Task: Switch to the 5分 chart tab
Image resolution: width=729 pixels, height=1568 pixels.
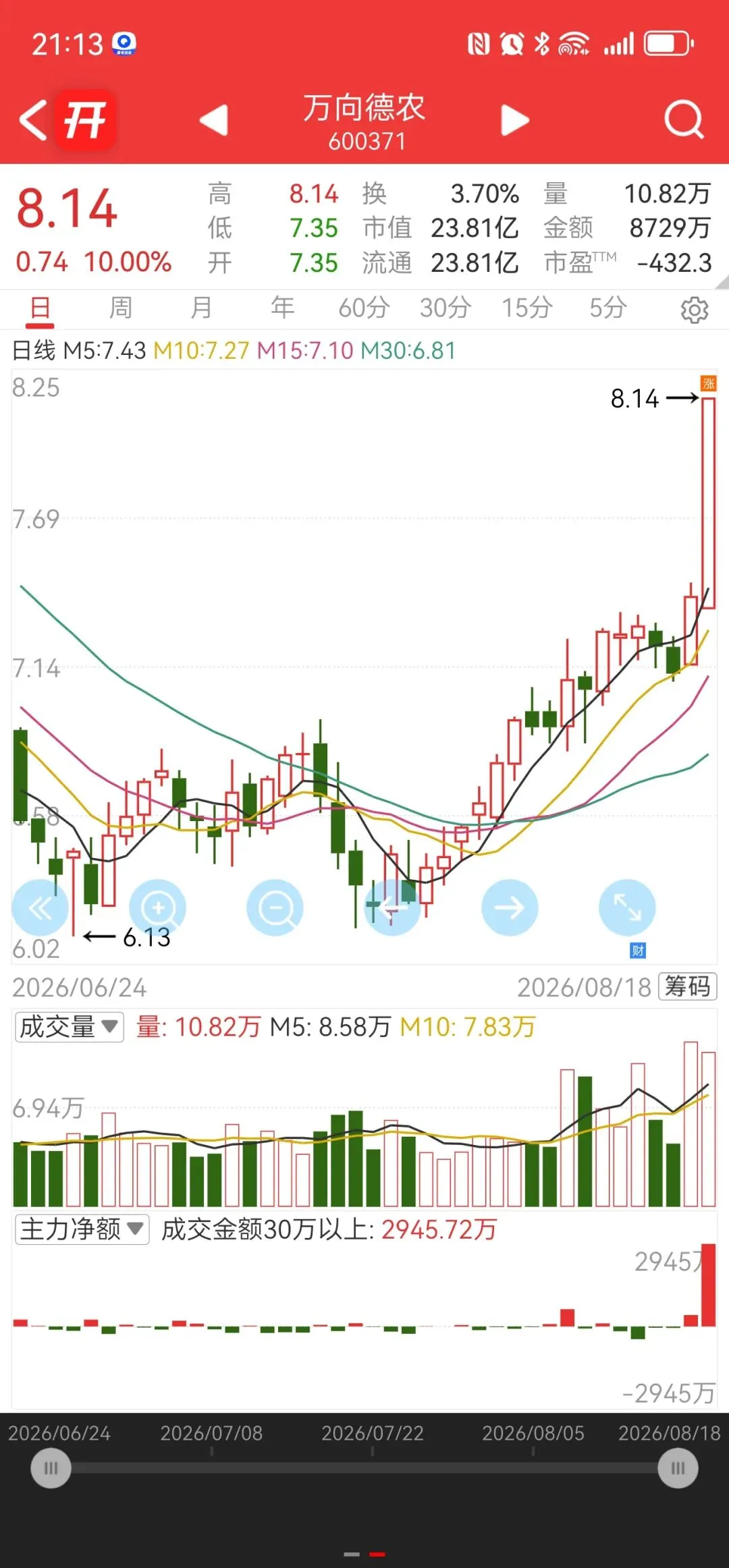Action: 608,308
